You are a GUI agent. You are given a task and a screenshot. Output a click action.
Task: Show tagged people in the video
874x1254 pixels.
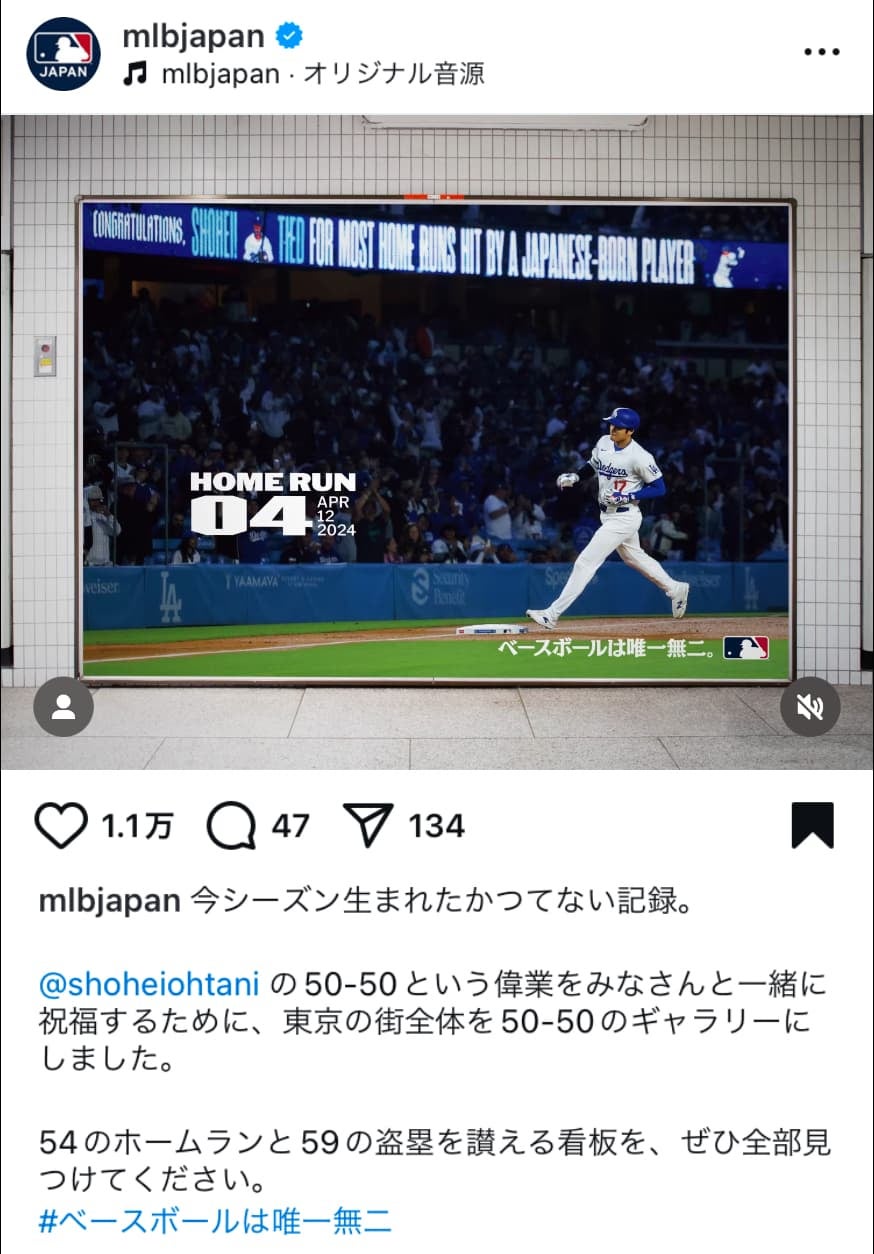point(63,707)
